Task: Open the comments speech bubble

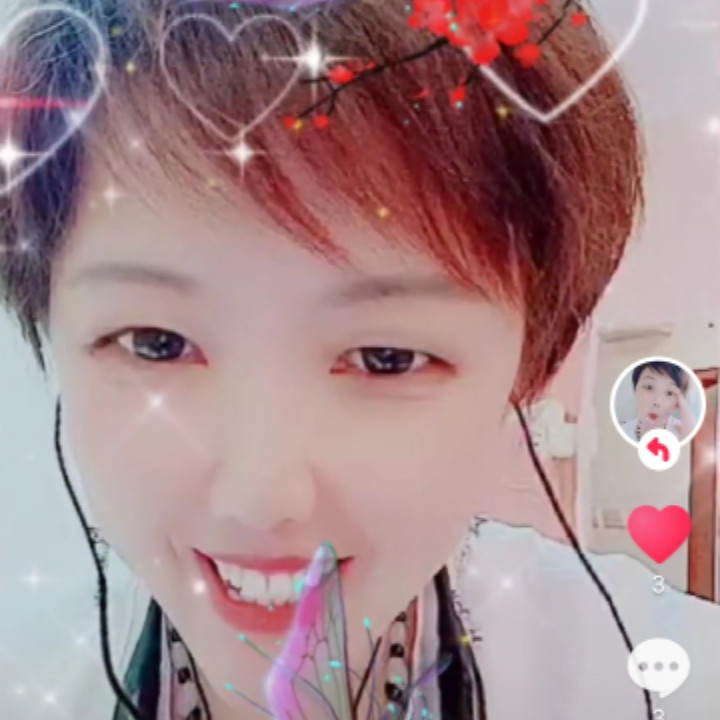Action: click(x=658, y=667)
